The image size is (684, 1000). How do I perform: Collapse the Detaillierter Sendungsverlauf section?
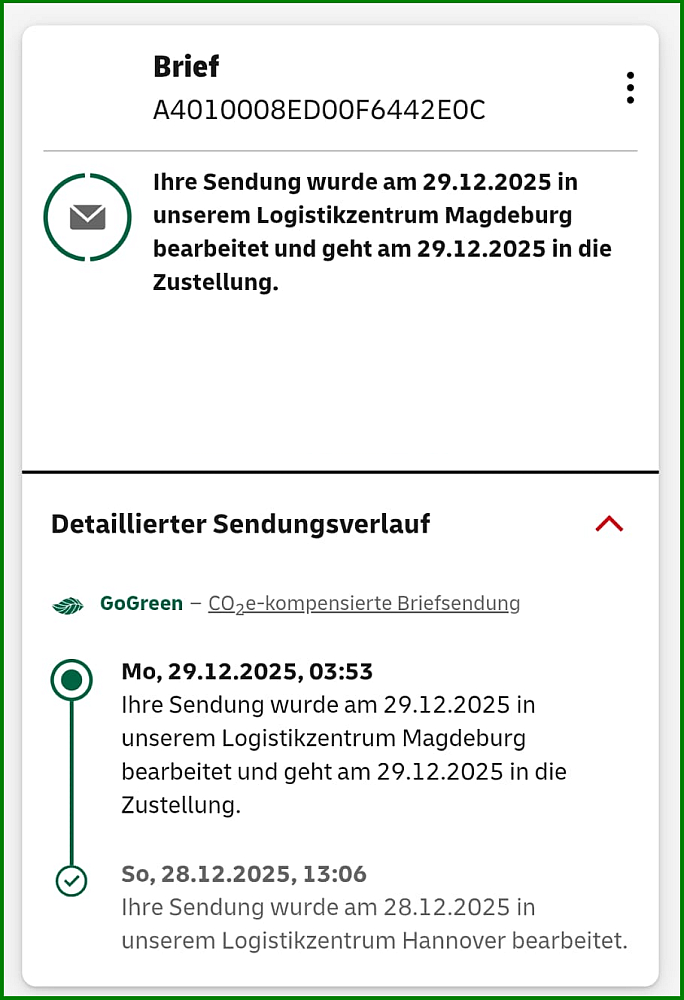pyautogui.click(x=609, y=524)
